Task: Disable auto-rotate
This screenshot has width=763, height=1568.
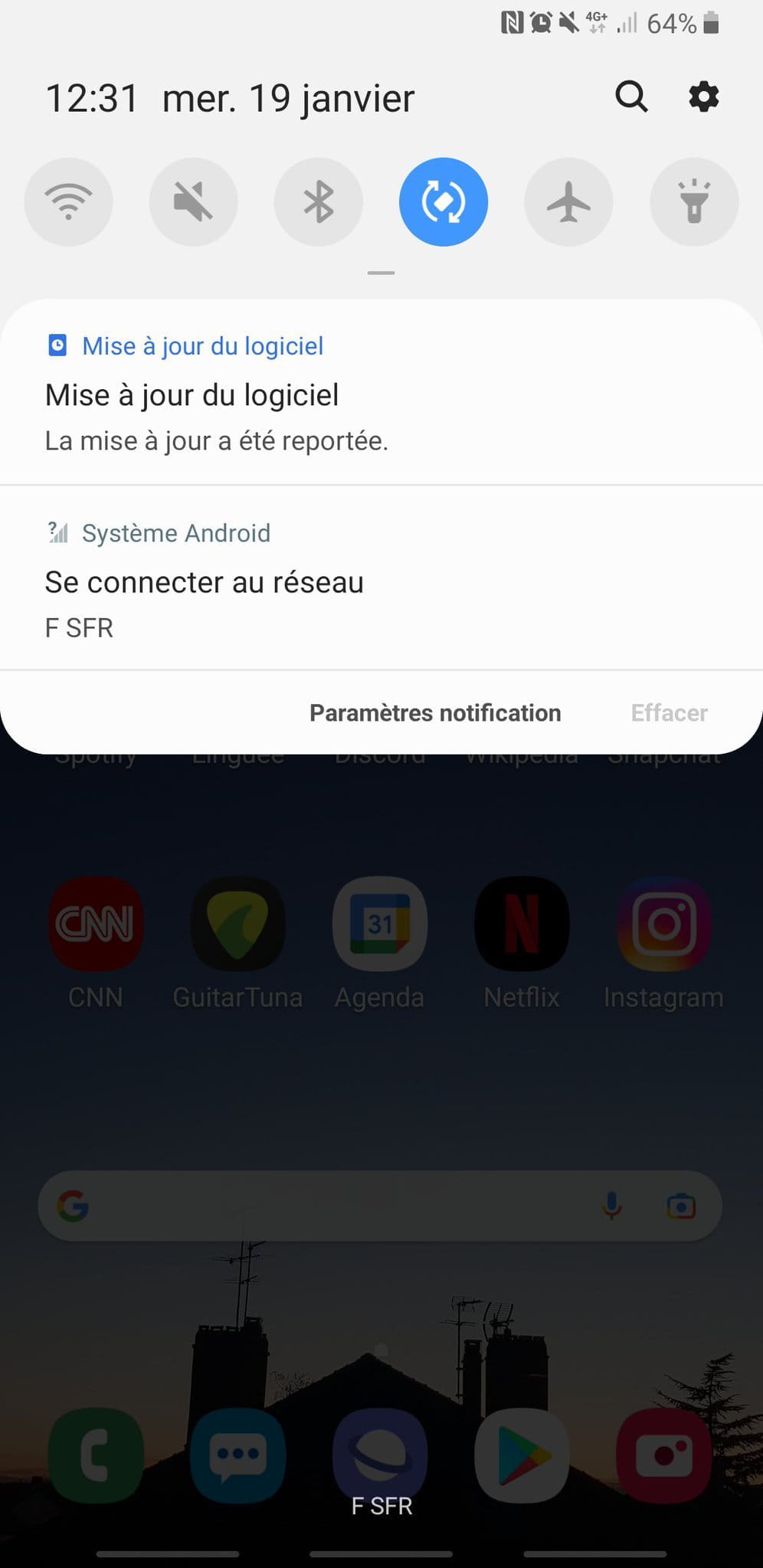Action: pyautogui.click(x=444, y=202)
